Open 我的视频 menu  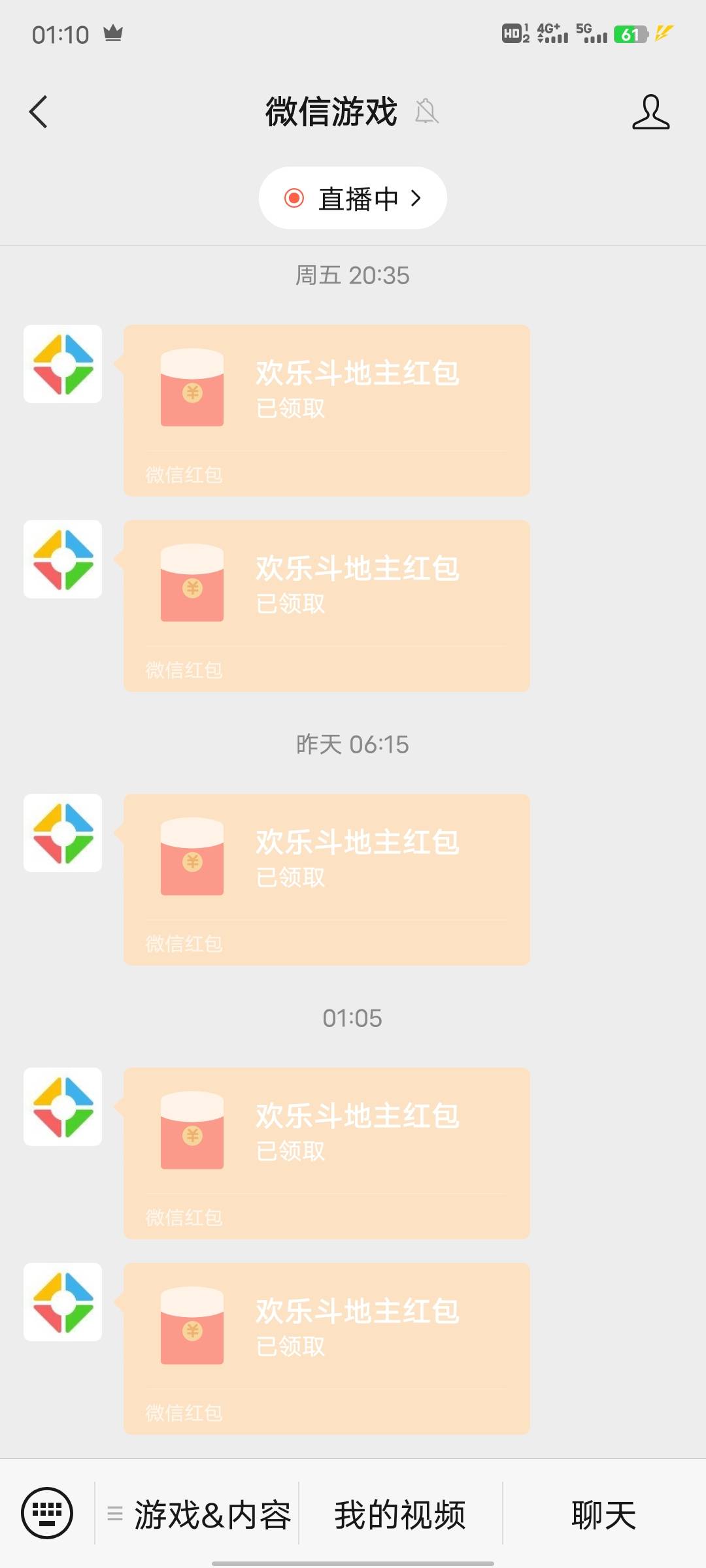(x=400, y=1514)
